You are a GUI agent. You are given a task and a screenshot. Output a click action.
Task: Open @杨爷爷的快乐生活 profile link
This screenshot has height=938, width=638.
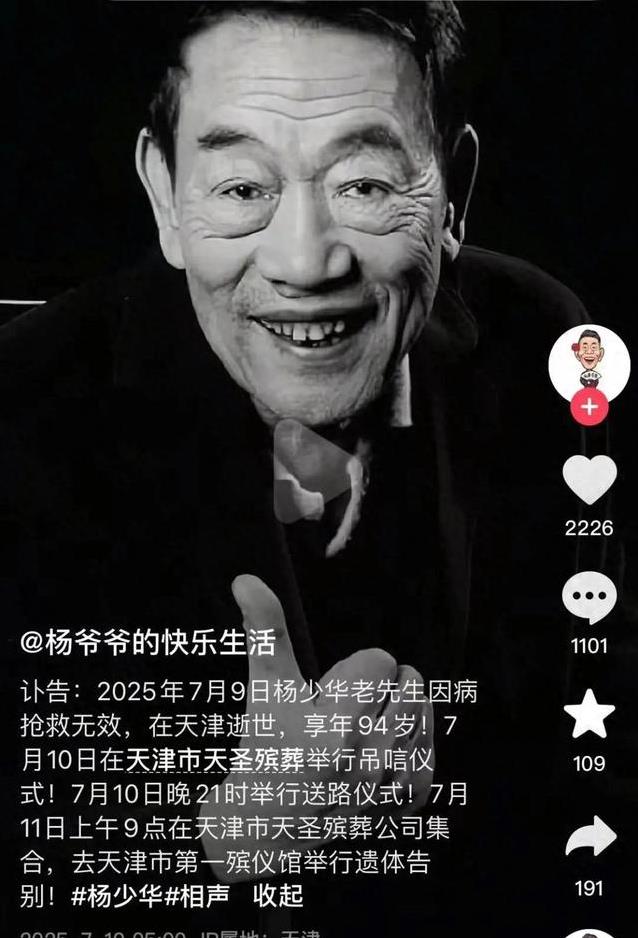coord(147,642)
